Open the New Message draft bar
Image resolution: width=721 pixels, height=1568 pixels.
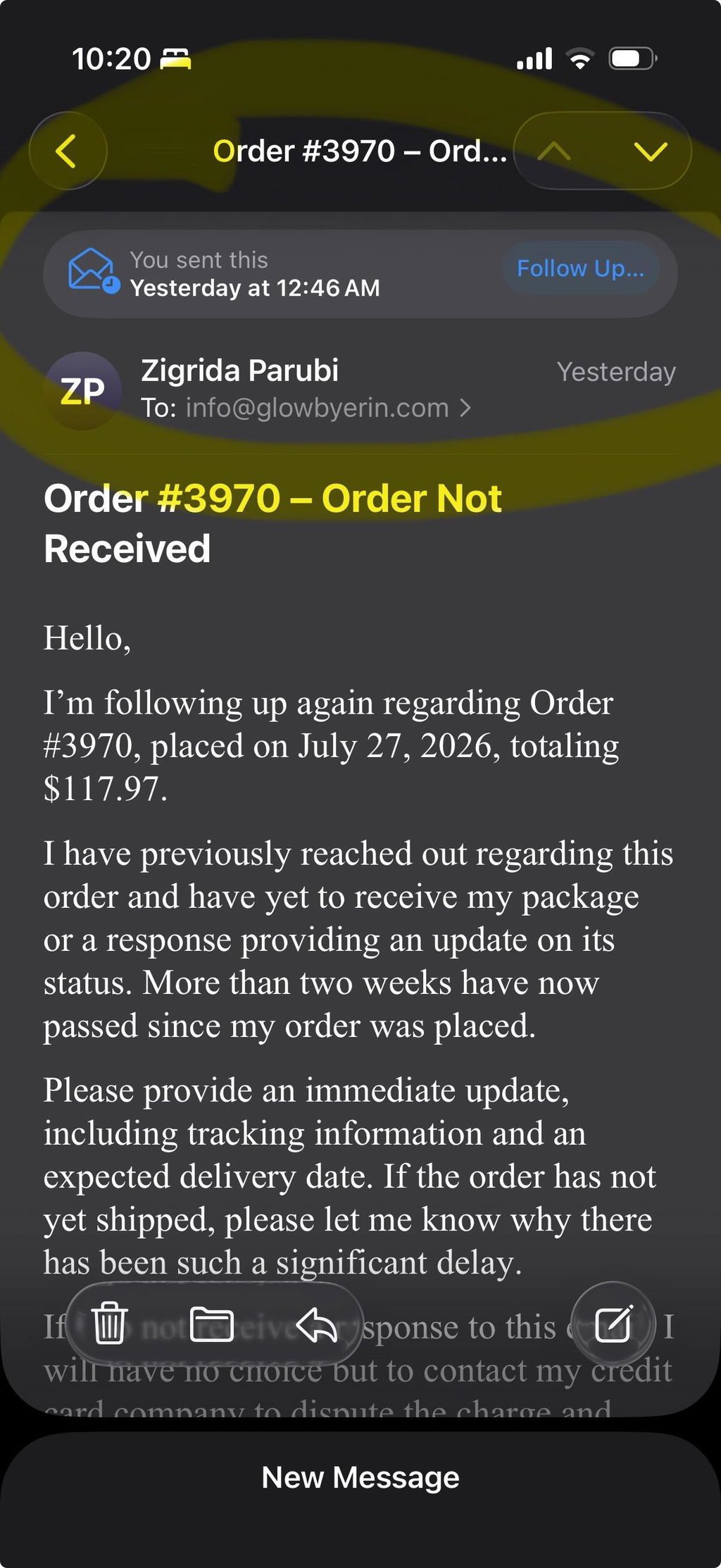[360, 1477]
